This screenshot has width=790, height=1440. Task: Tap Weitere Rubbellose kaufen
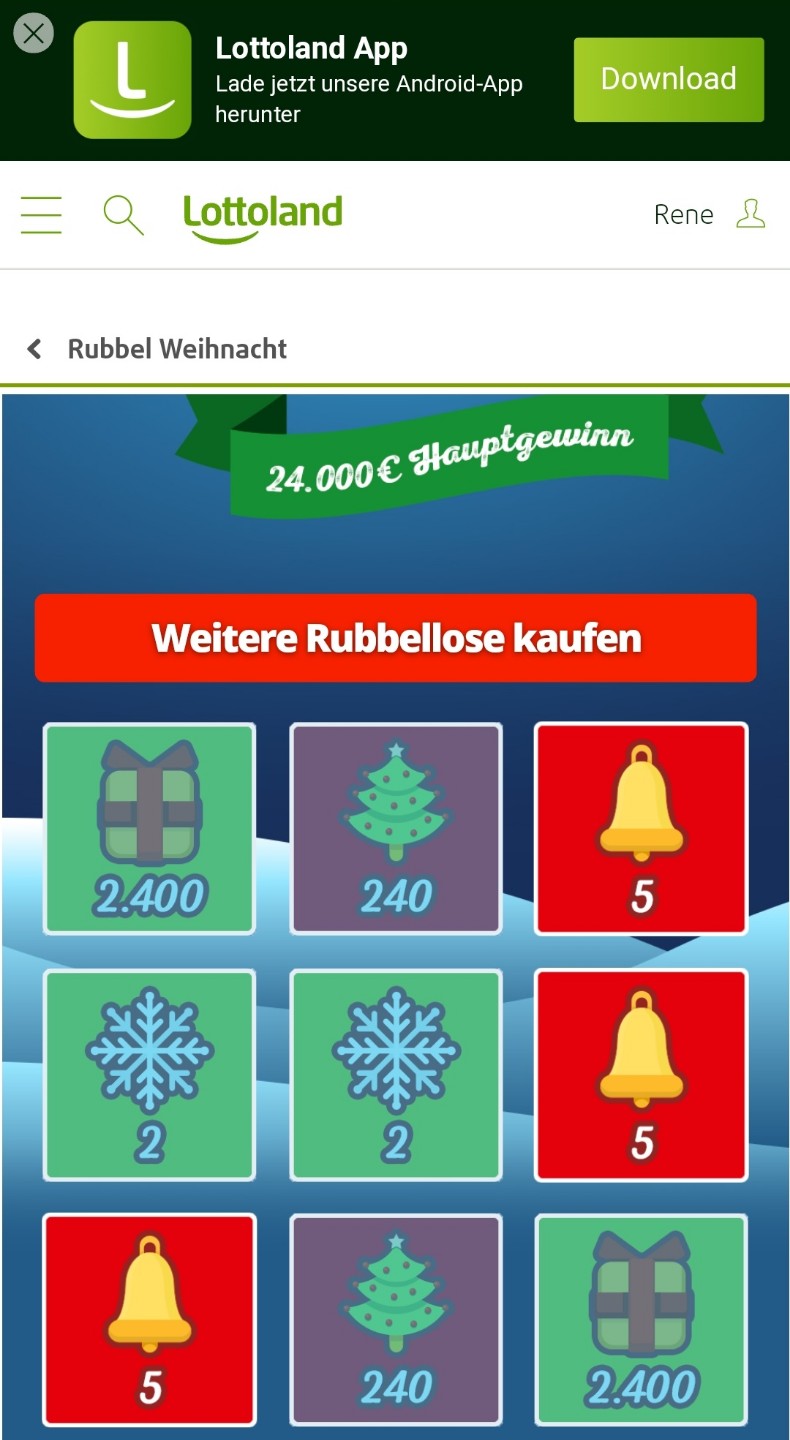[396, 638]
